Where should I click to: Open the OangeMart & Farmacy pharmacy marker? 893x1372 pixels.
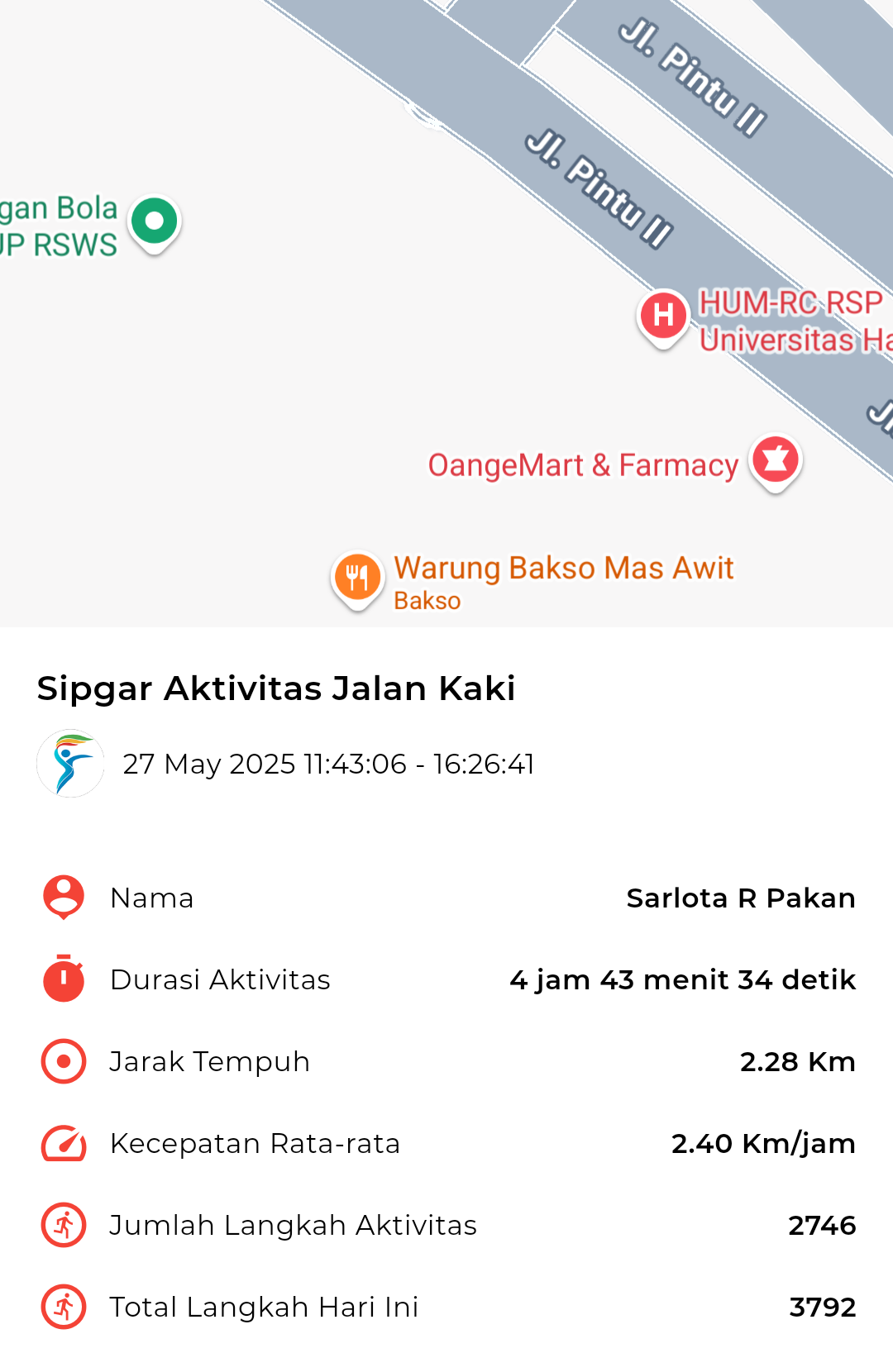pyautogui.click(x=774, y=462)
